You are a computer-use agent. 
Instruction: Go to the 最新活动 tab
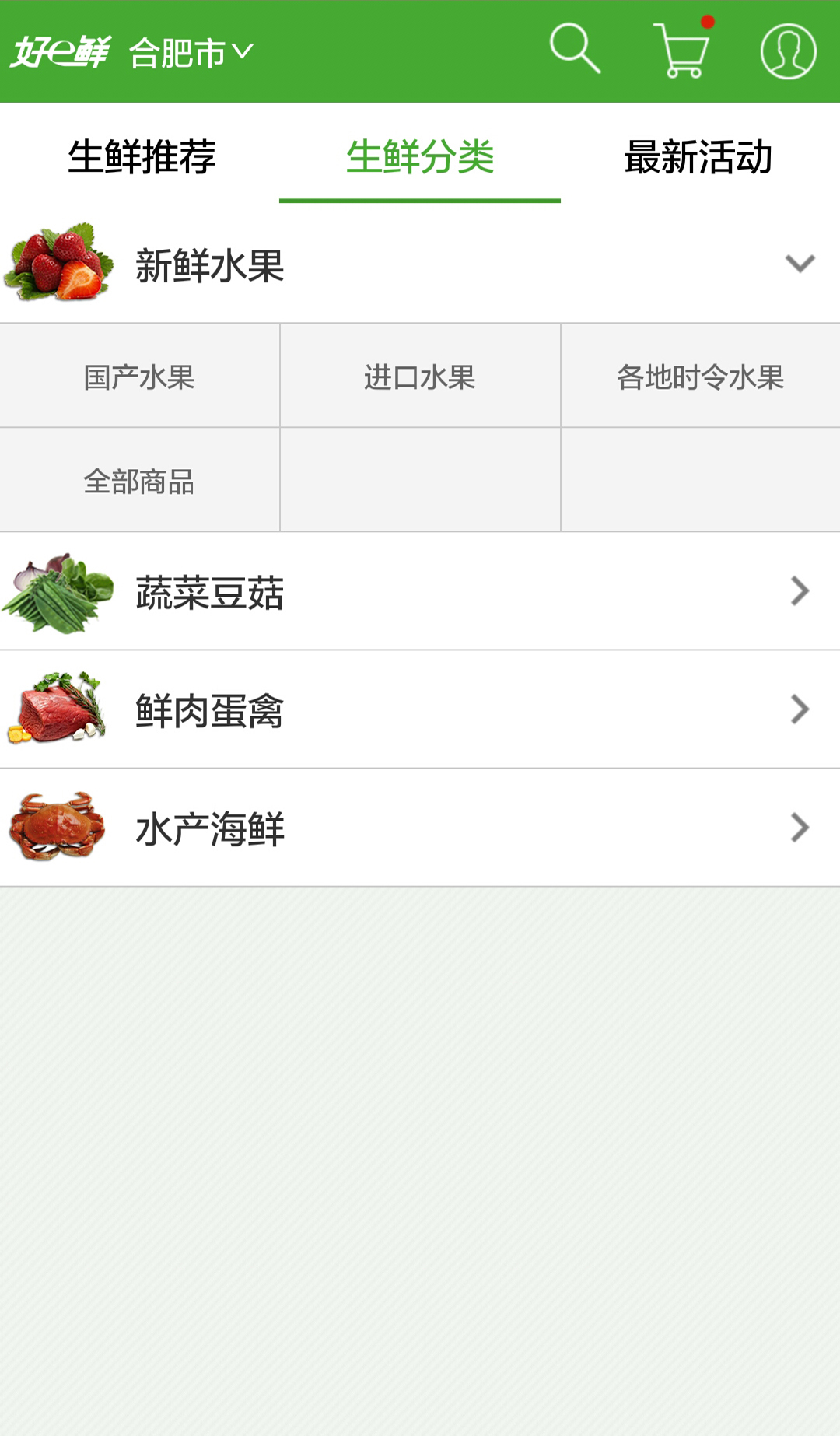click(x=698, y=156)
